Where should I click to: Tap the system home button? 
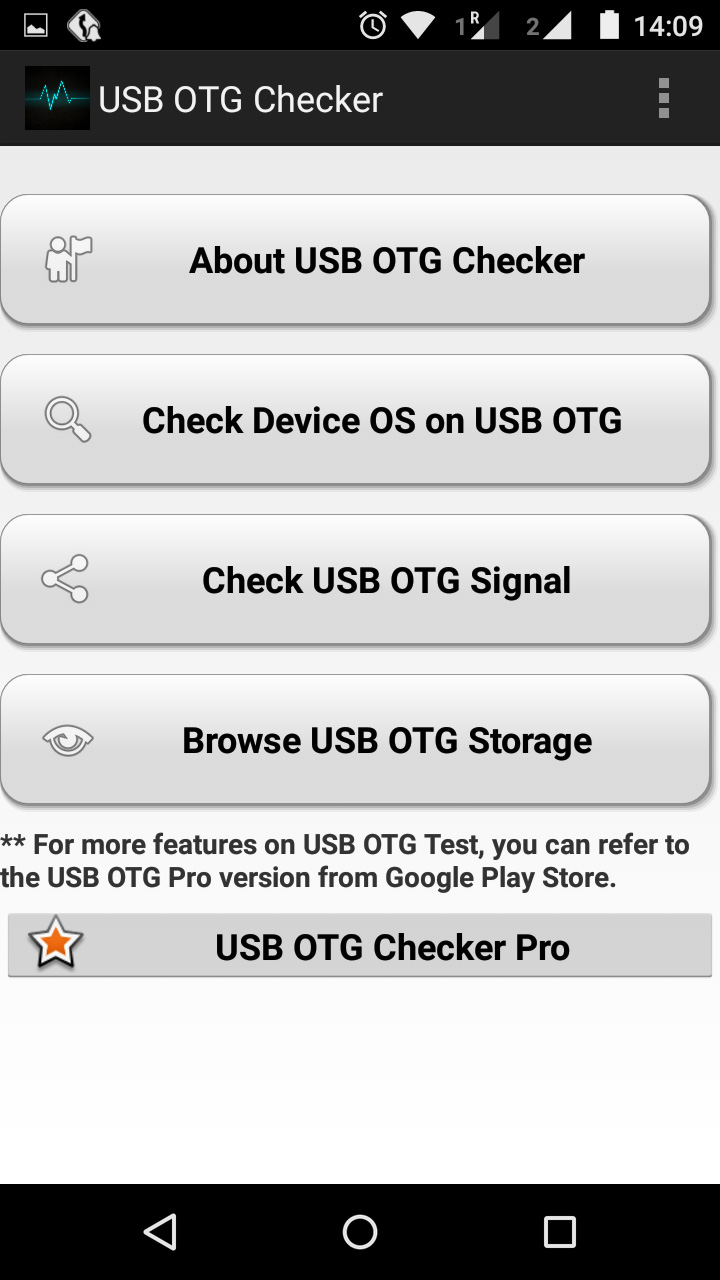coord(360,1232)
